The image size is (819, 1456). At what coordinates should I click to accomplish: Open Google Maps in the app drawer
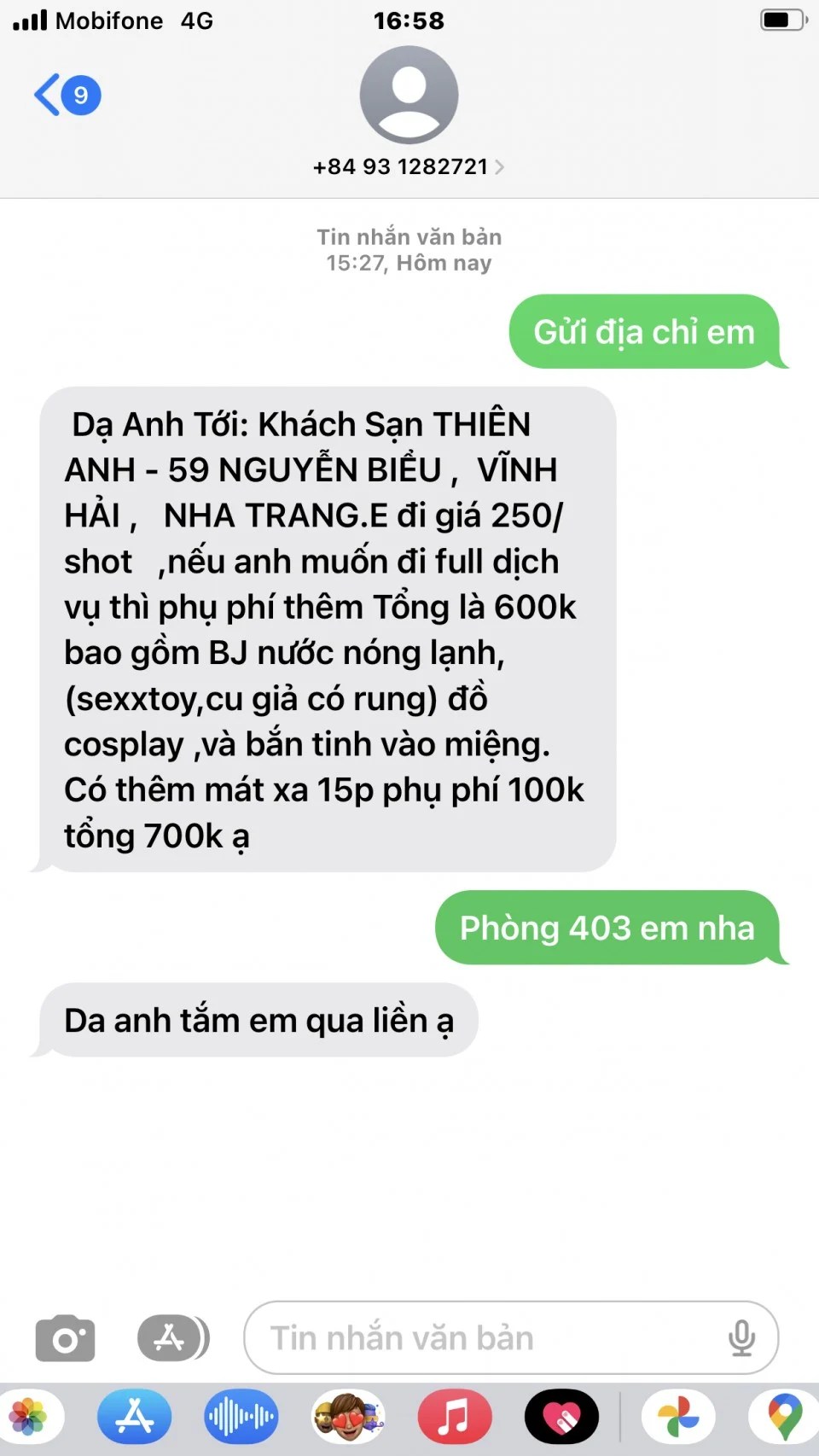coord(785,1418)
